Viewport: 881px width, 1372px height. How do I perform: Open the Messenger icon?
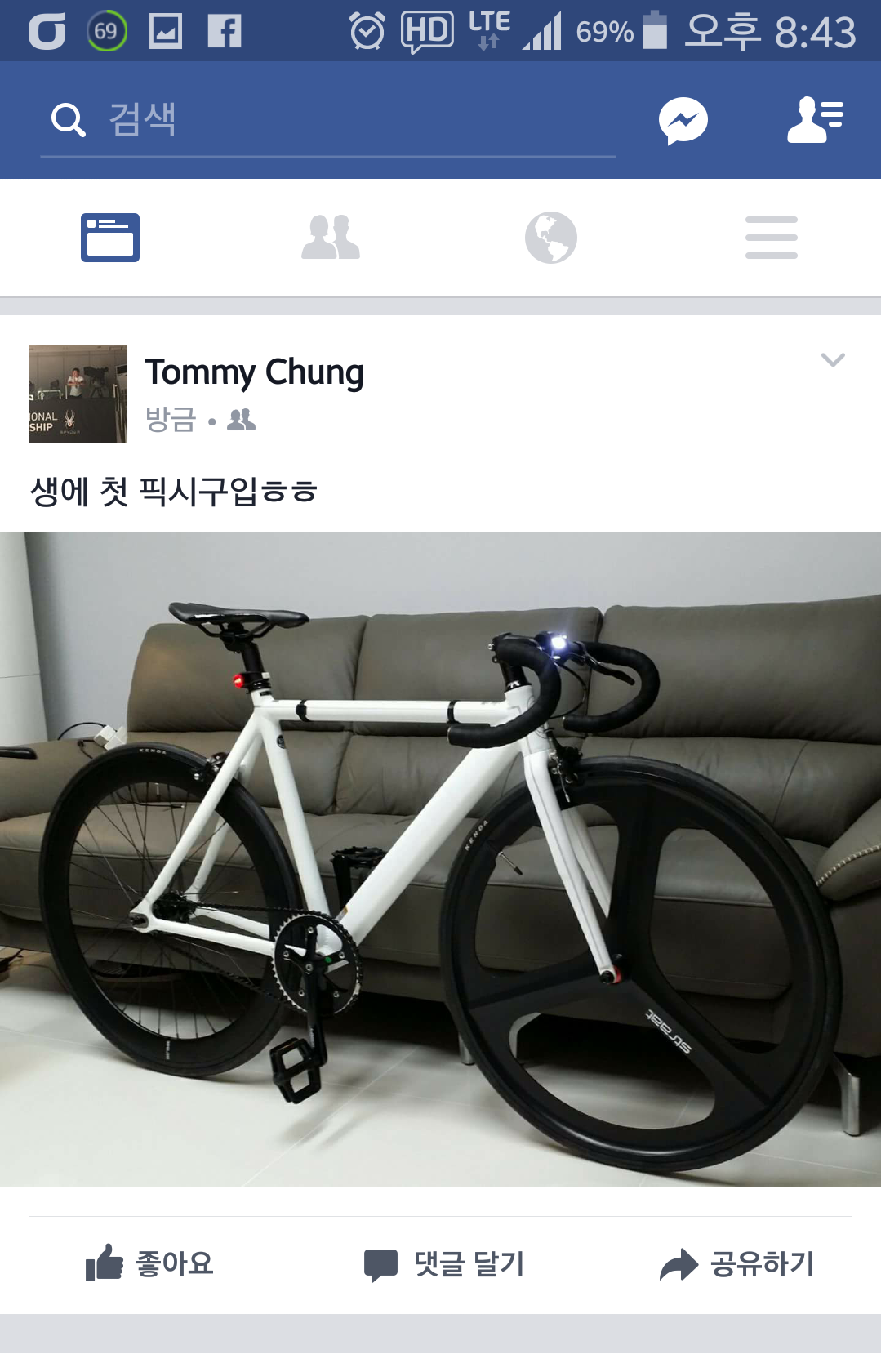(x=683, y=121)
